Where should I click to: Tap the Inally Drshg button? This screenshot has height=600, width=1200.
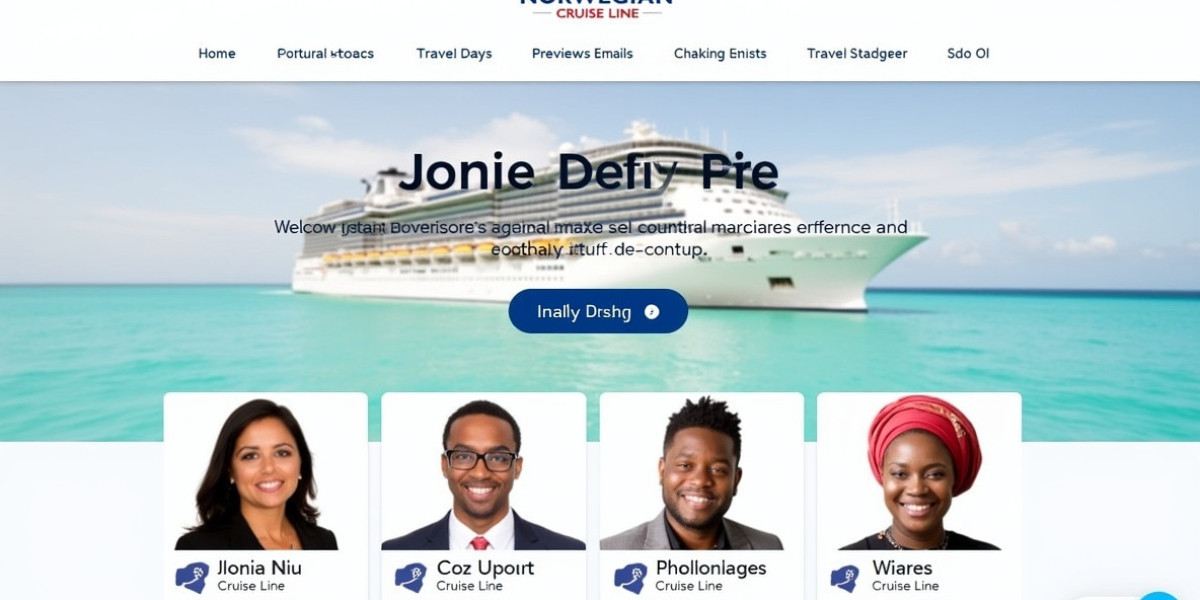tap(598, 312)
